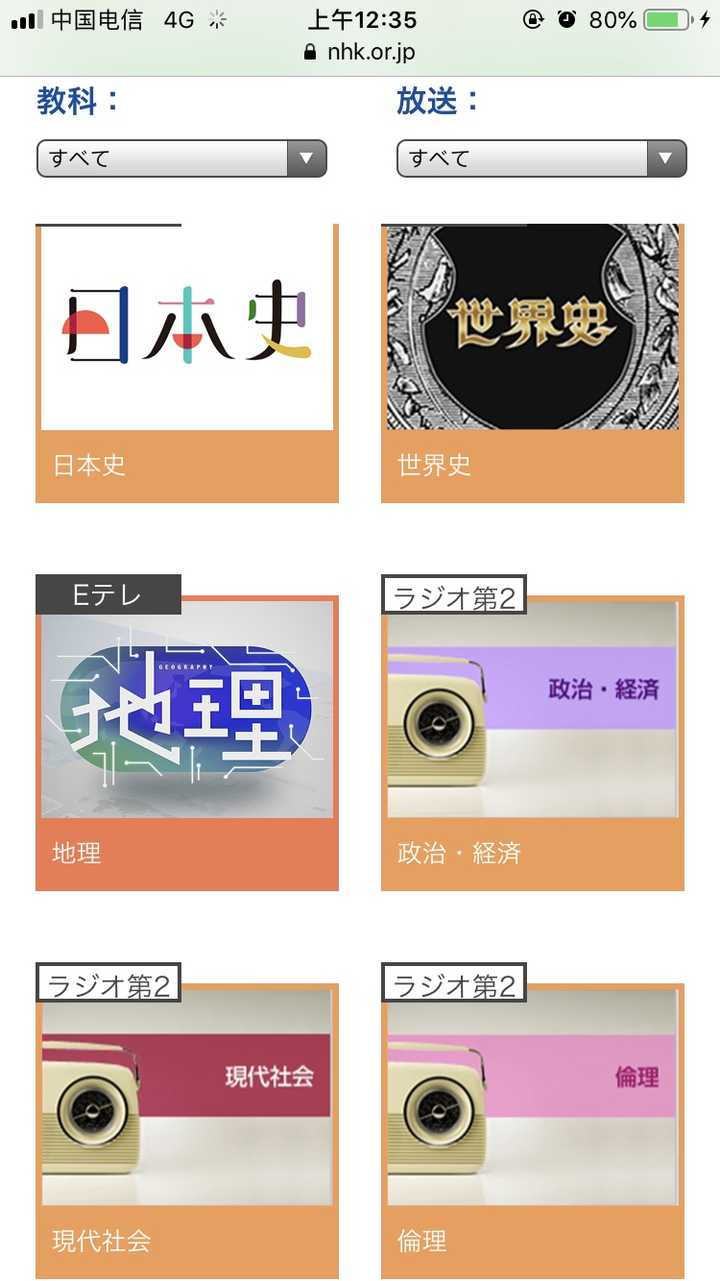Open the 世界史 course card

click(x=532, y=360)
